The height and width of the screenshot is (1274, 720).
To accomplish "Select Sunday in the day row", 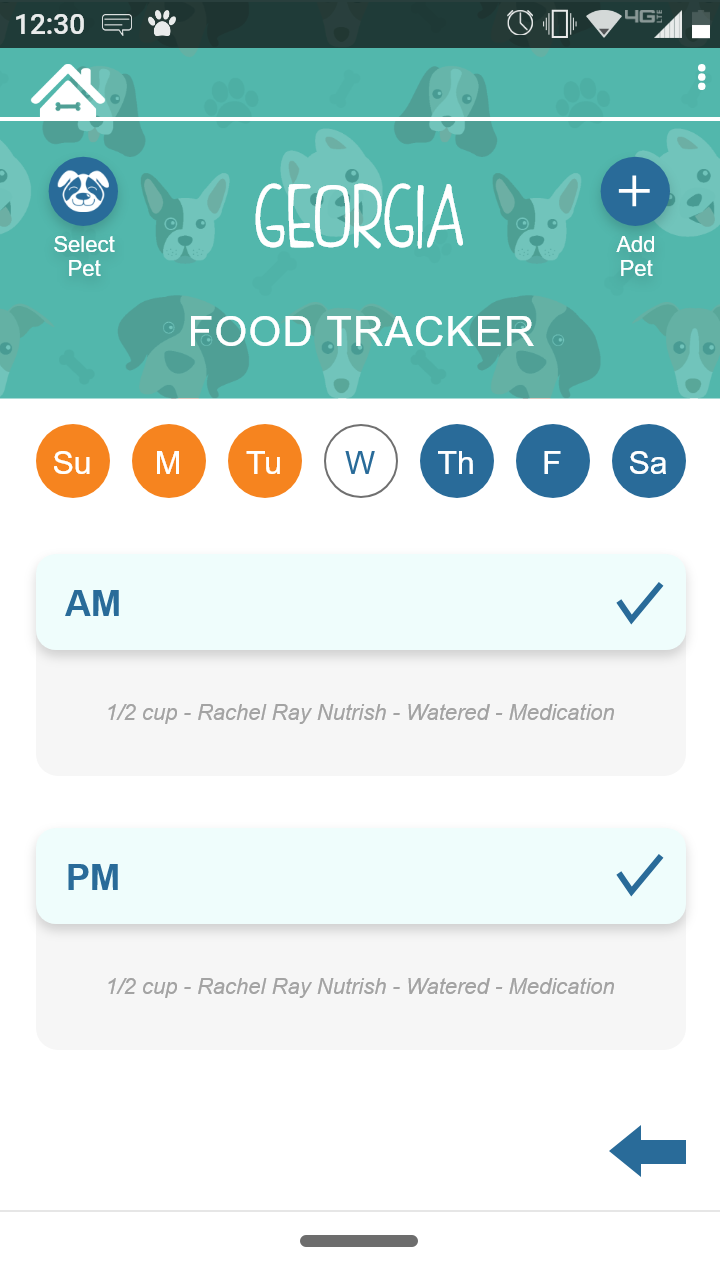I will (x=72, y=462).
